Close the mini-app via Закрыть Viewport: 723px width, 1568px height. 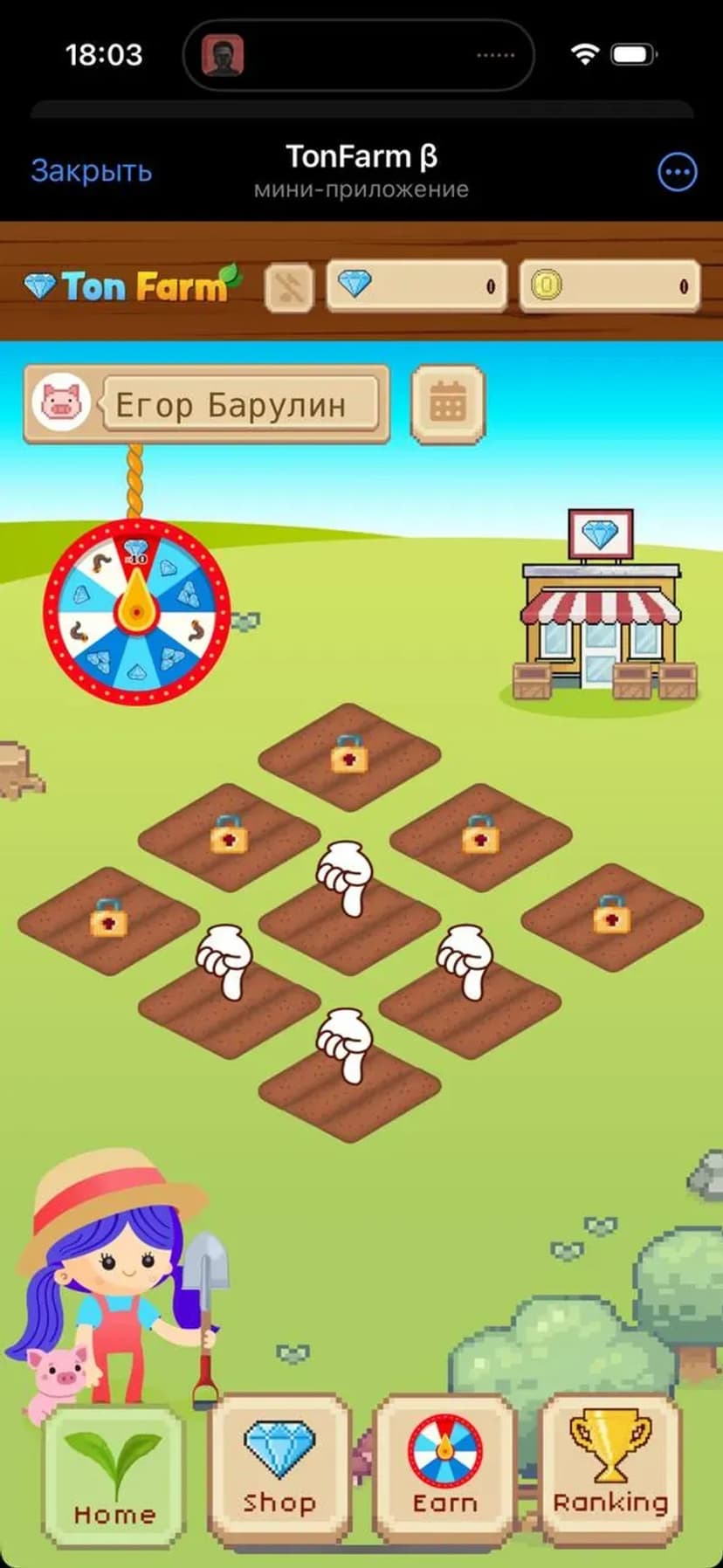click(x=91, y=170)
